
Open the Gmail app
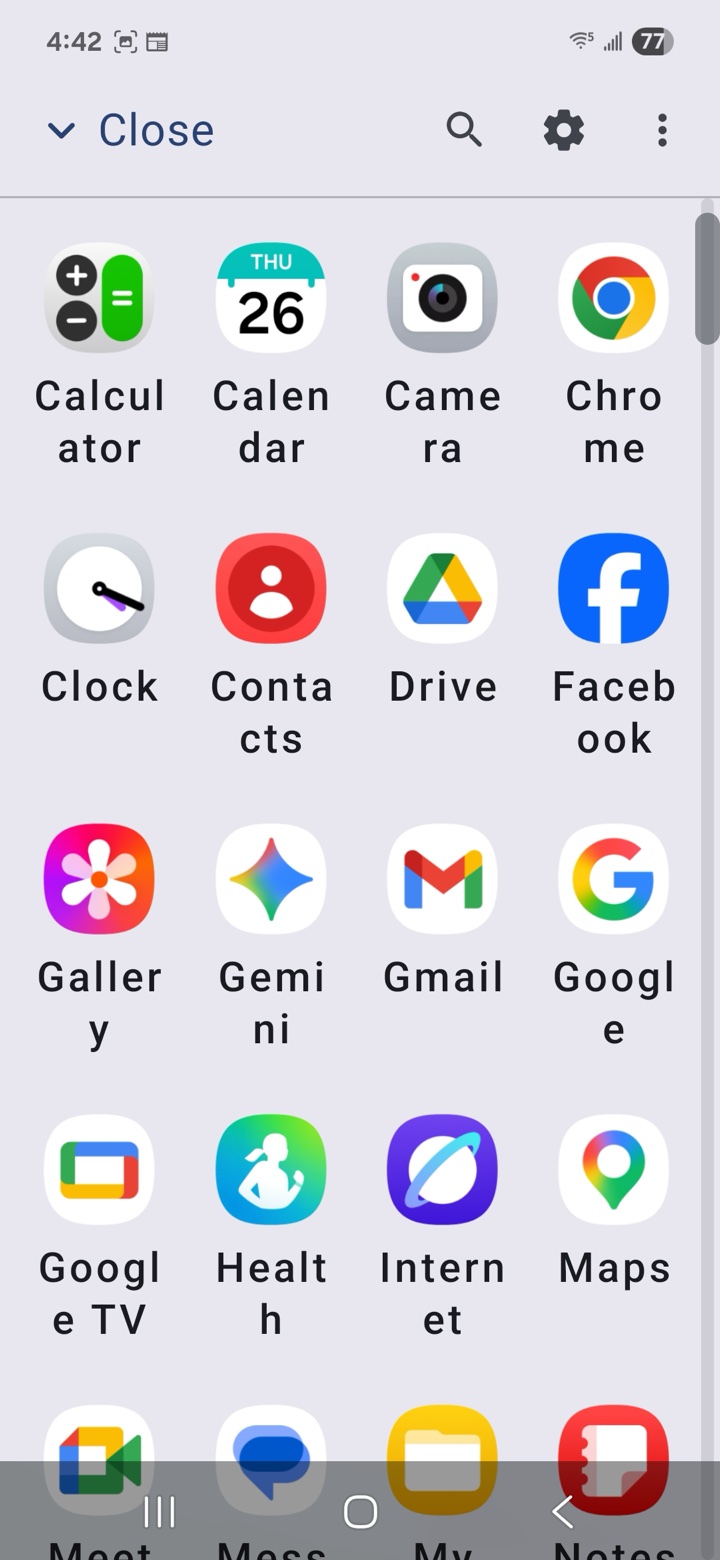[x=442, y=879]
